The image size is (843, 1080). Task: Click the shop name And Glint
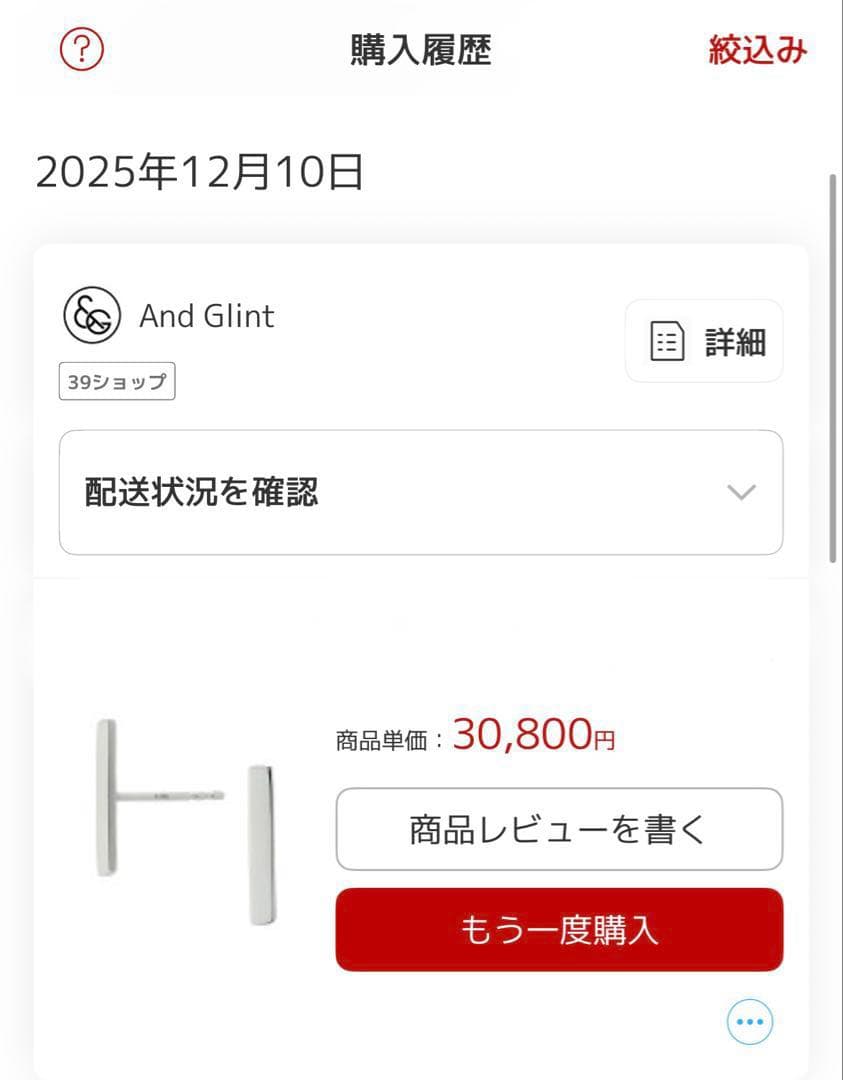[x=205, y=316]
